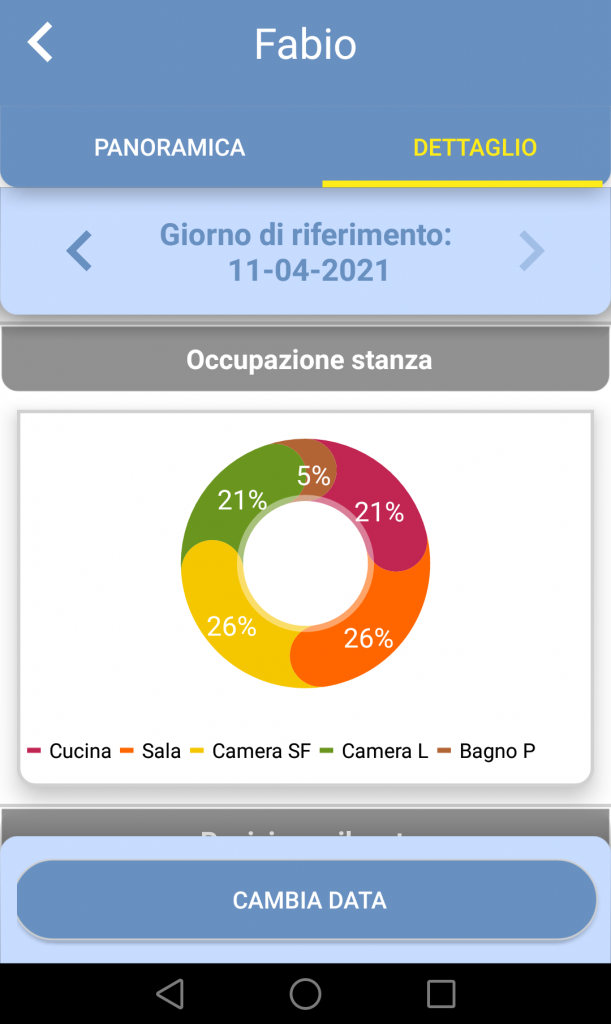This screenshot has height=1024, width=611.
Task: Switch to the Panoramica tab
Action: 170,148
